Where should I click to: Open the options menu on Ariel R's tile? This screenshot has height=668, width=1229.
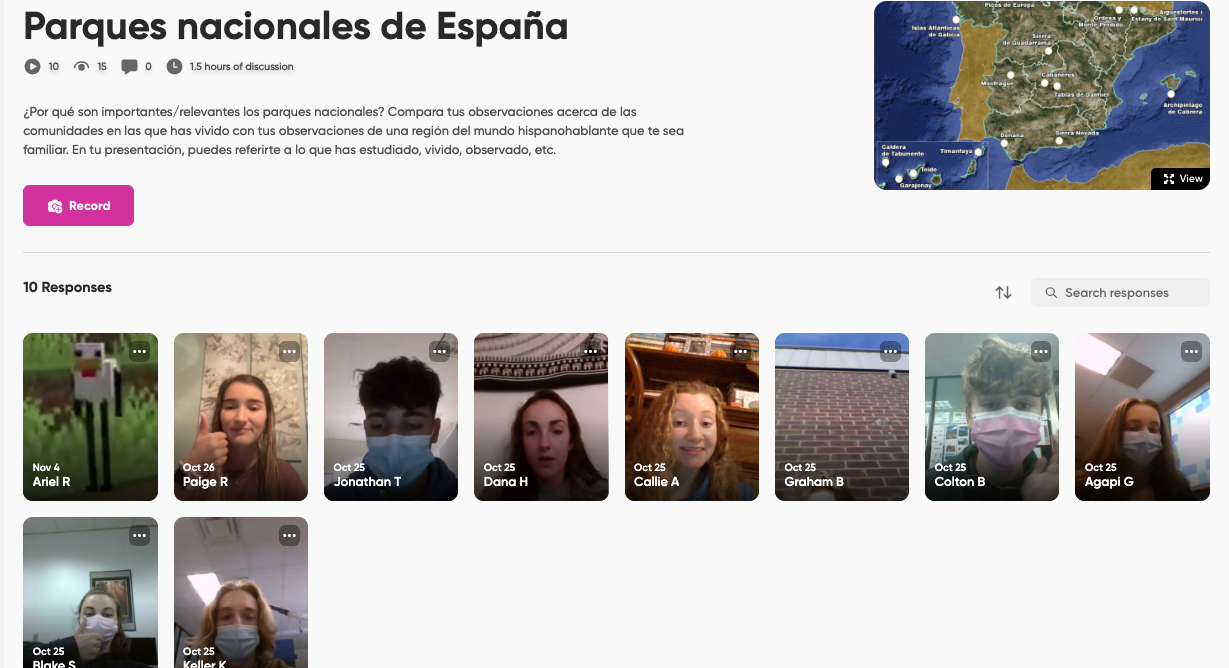139,351
